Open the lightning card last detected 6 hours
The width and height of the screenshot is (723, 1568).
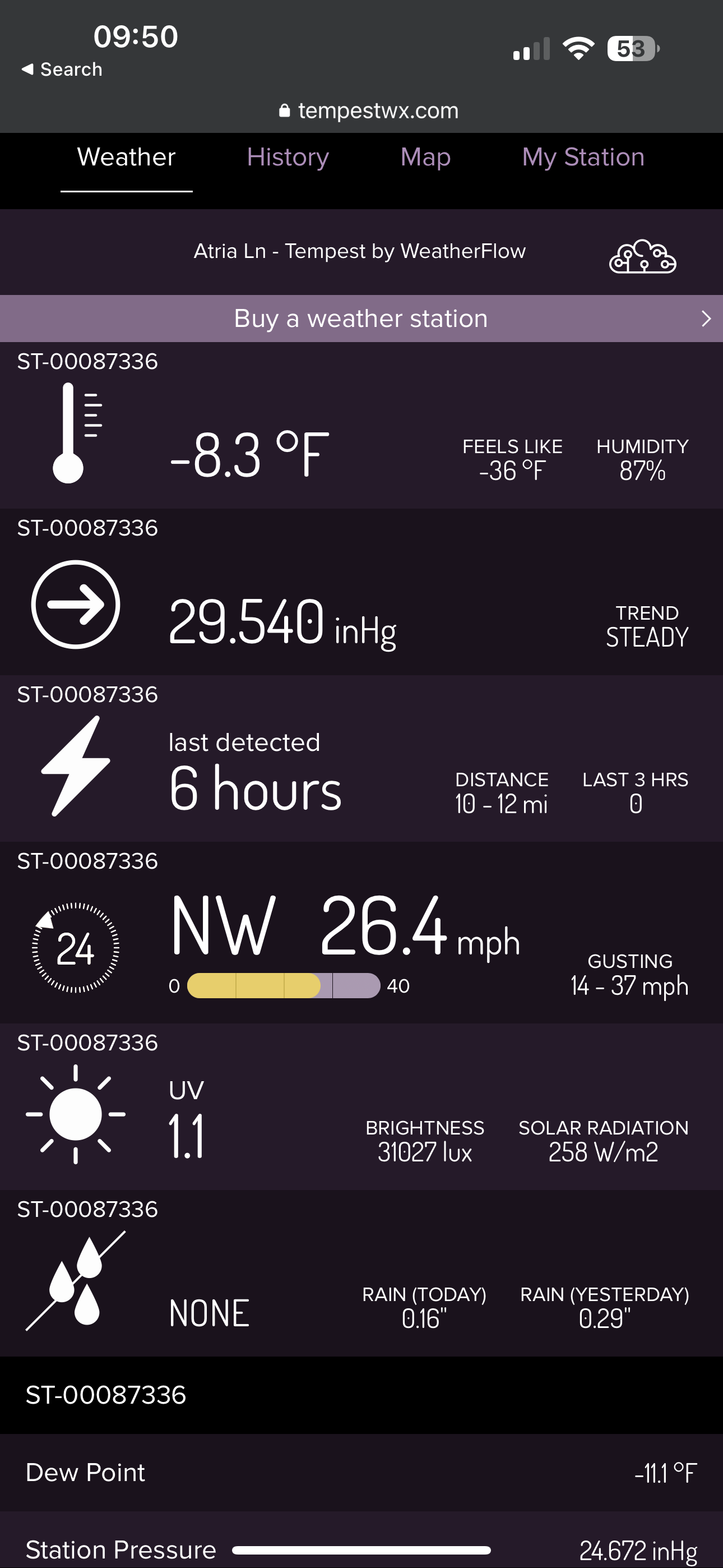click(x=361, y=758)
